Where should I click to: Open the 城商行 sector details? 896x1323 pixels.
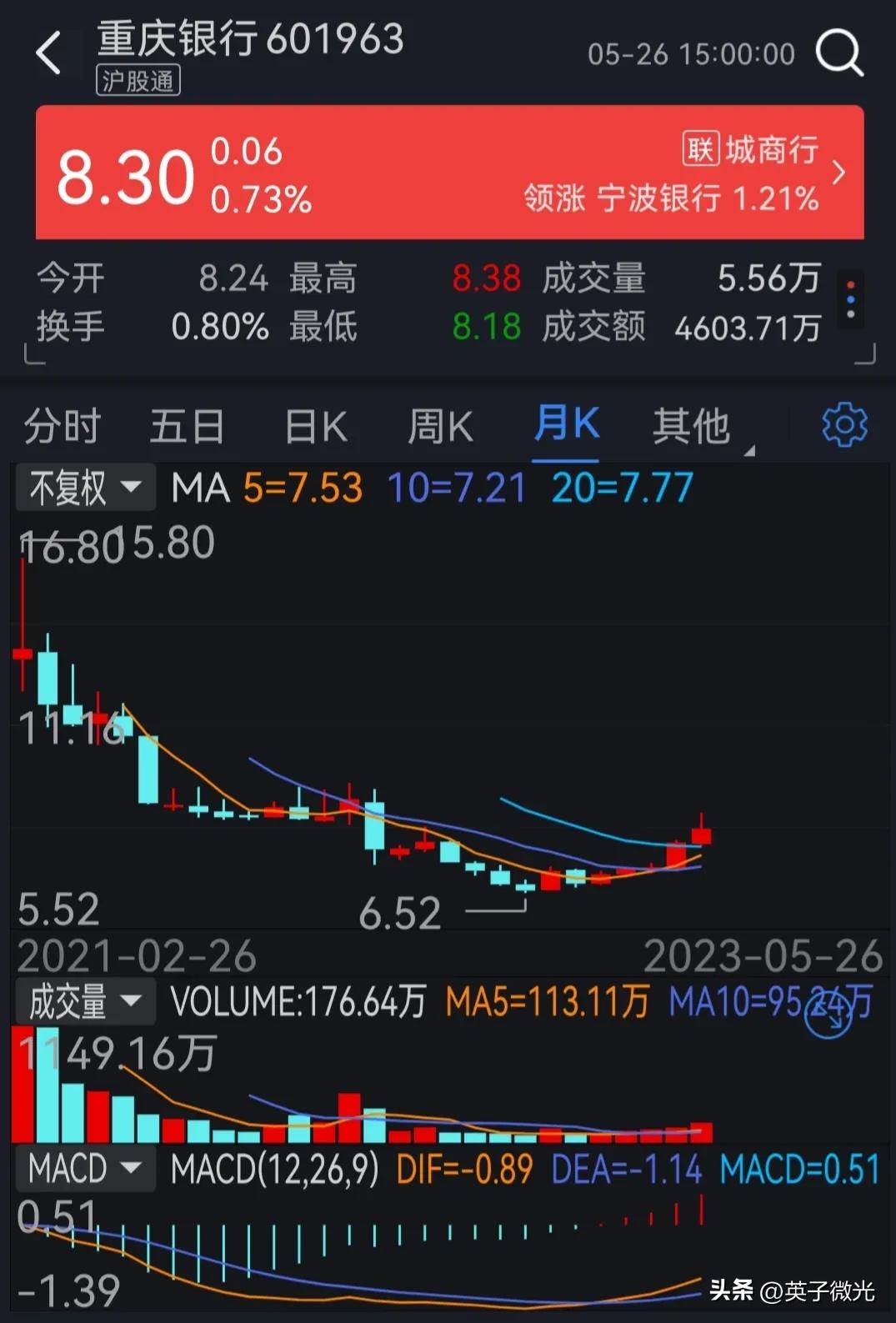point(773,150)
